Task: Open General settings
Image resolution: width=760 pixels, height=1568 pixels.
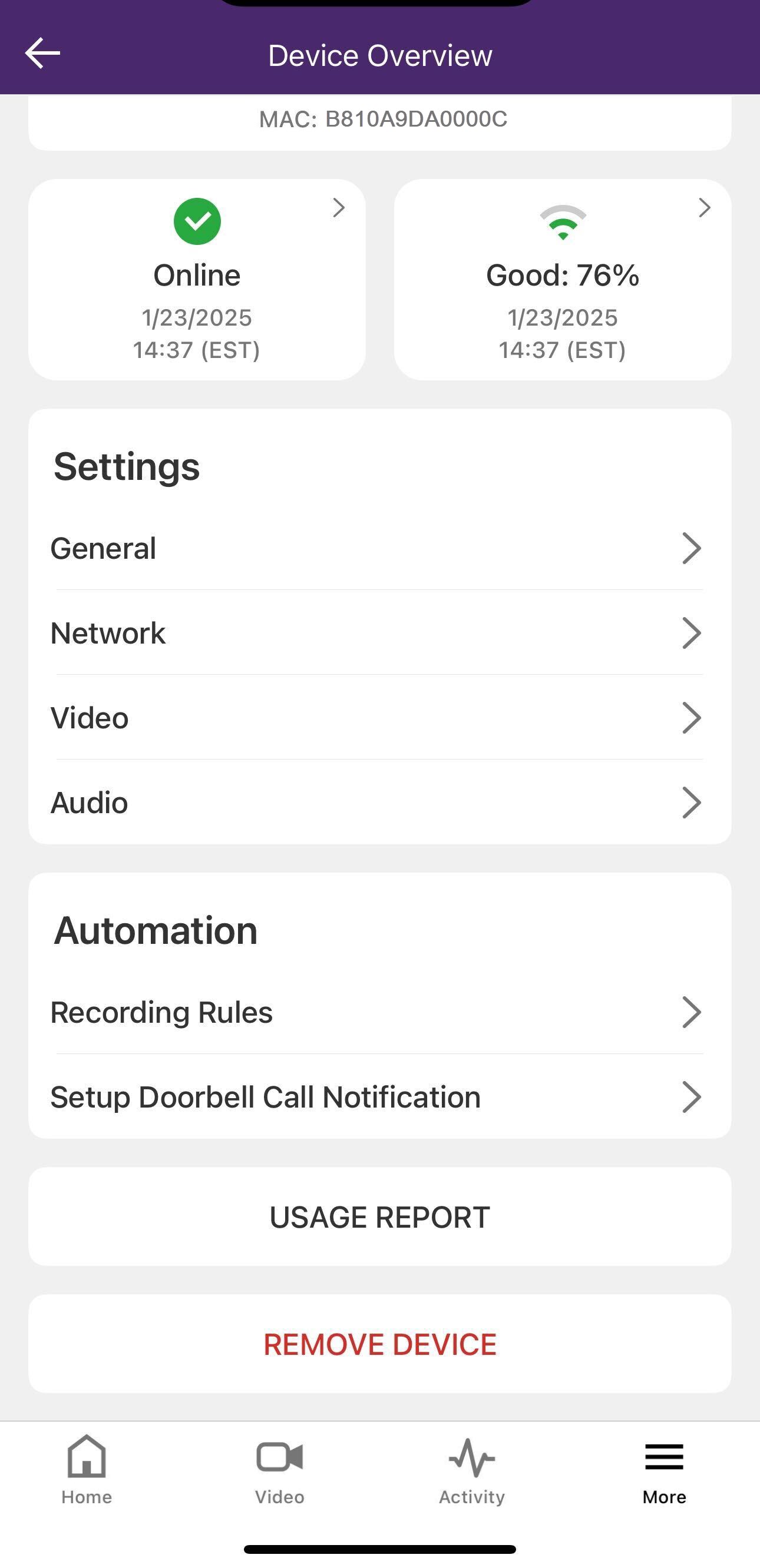Action: (378, 548)
